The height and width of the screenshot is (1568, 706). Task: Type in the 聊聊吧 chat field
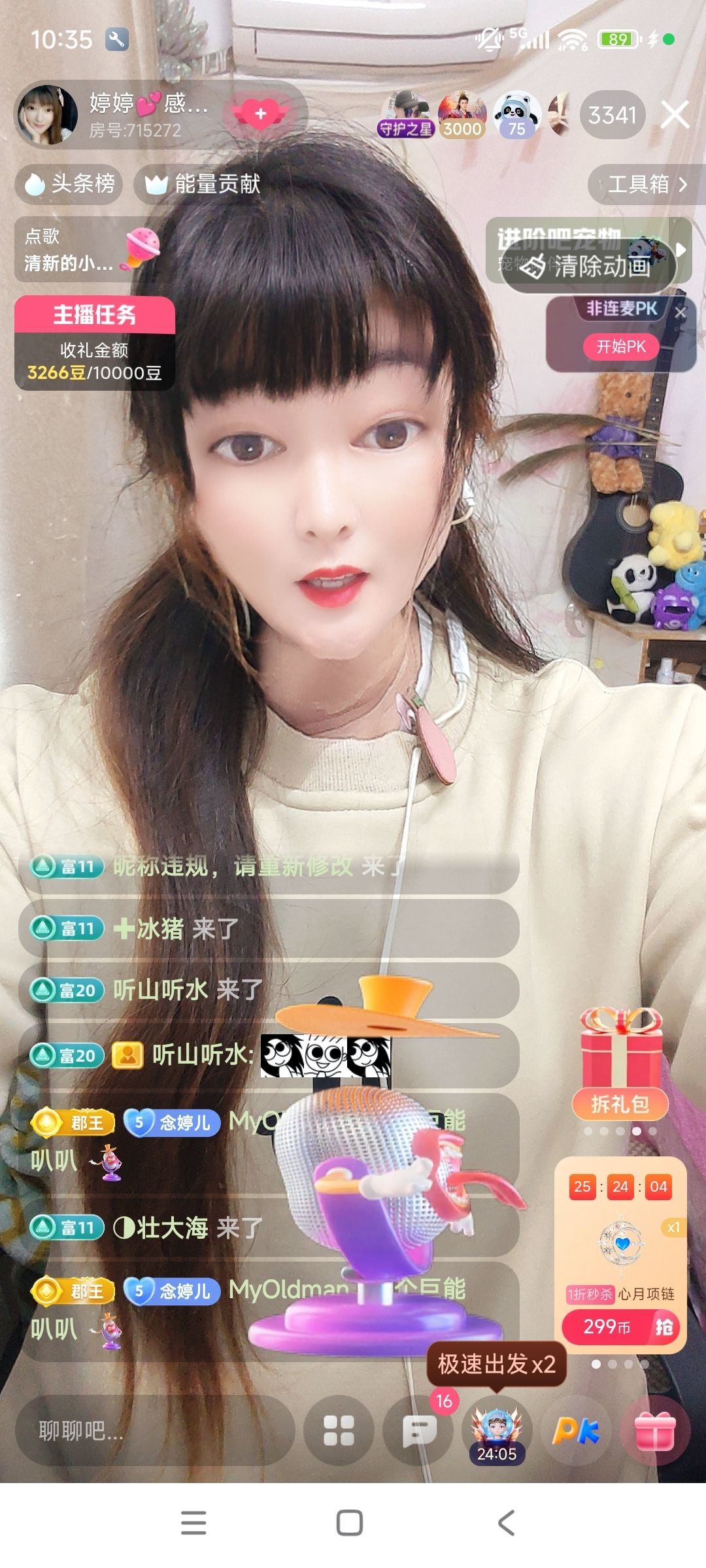click(x=154, y=1431)
